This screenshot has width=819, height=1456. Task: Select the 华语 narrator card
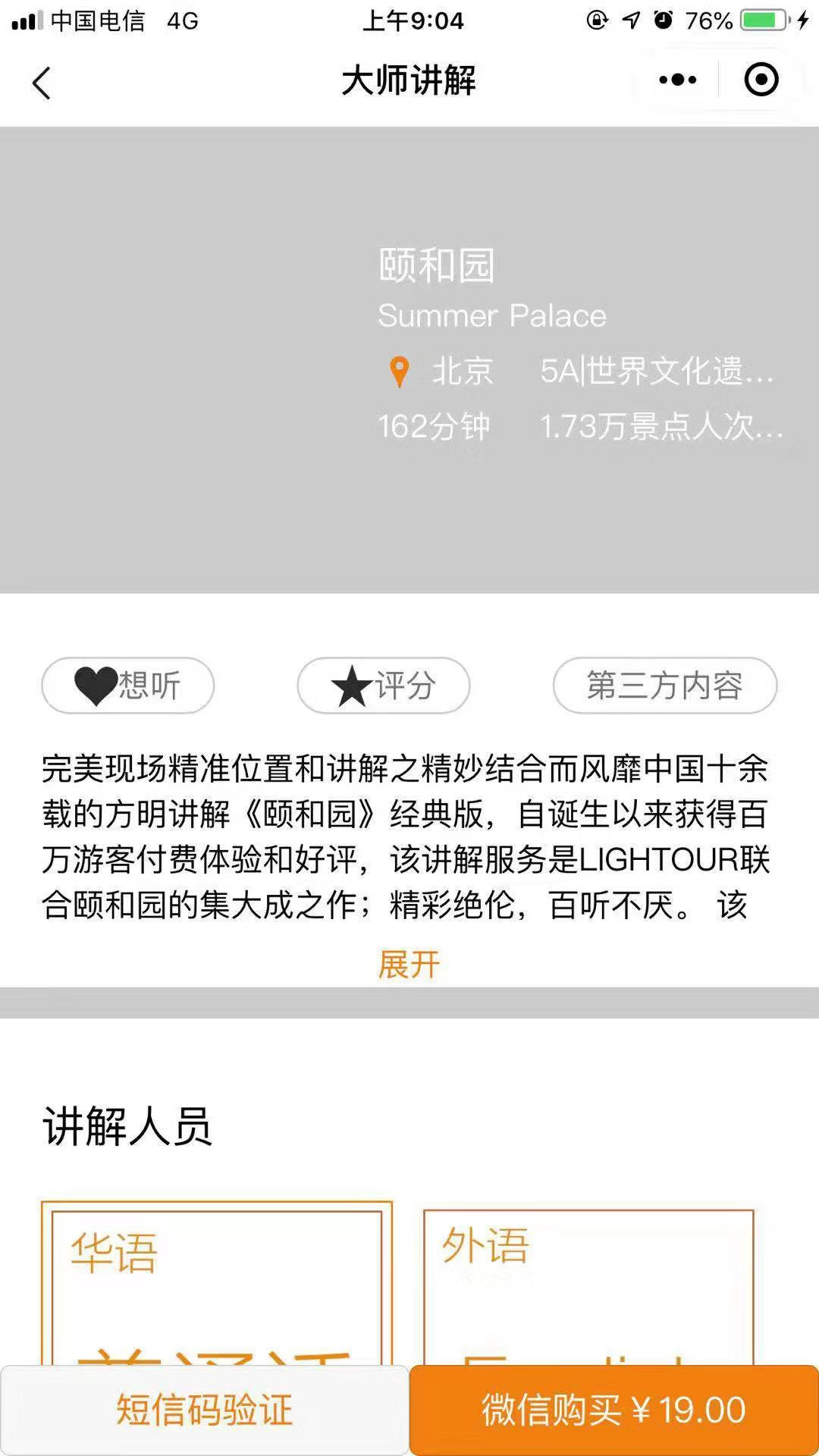tap(217, 1282)
